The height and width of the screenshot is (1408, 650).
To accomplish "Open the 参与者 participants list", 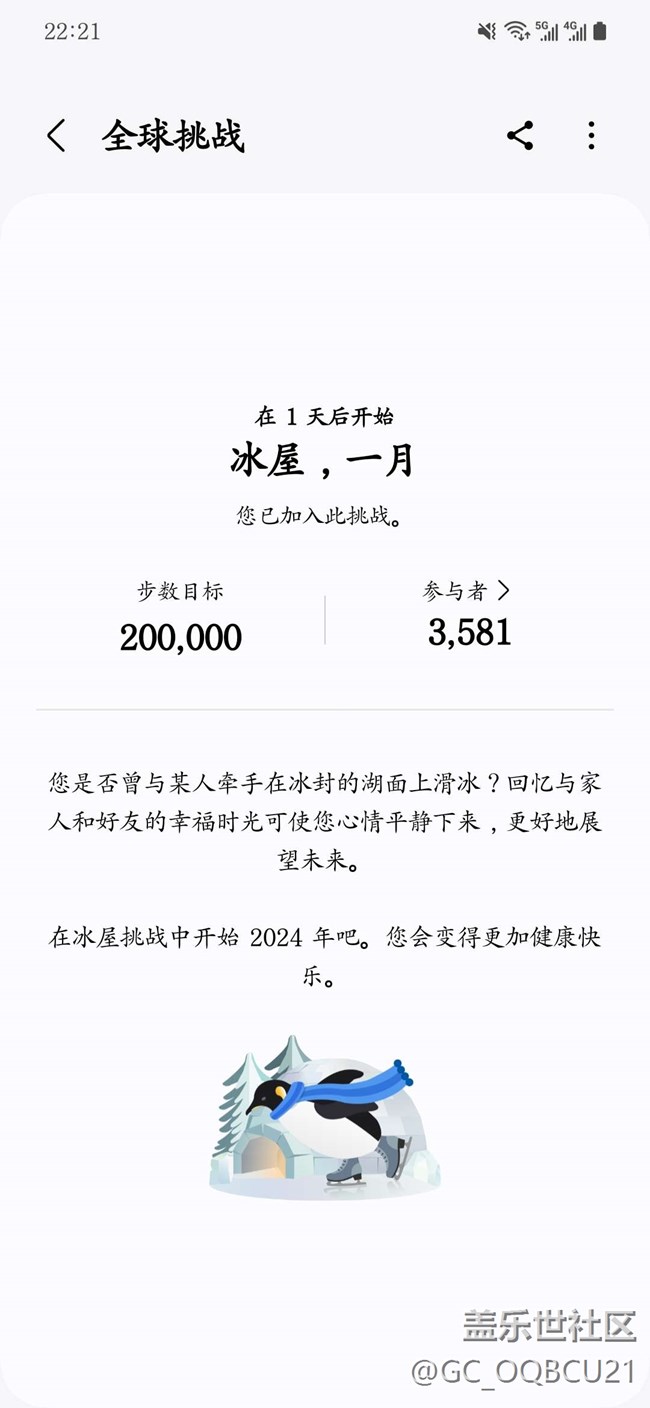I will coord(467,591).
